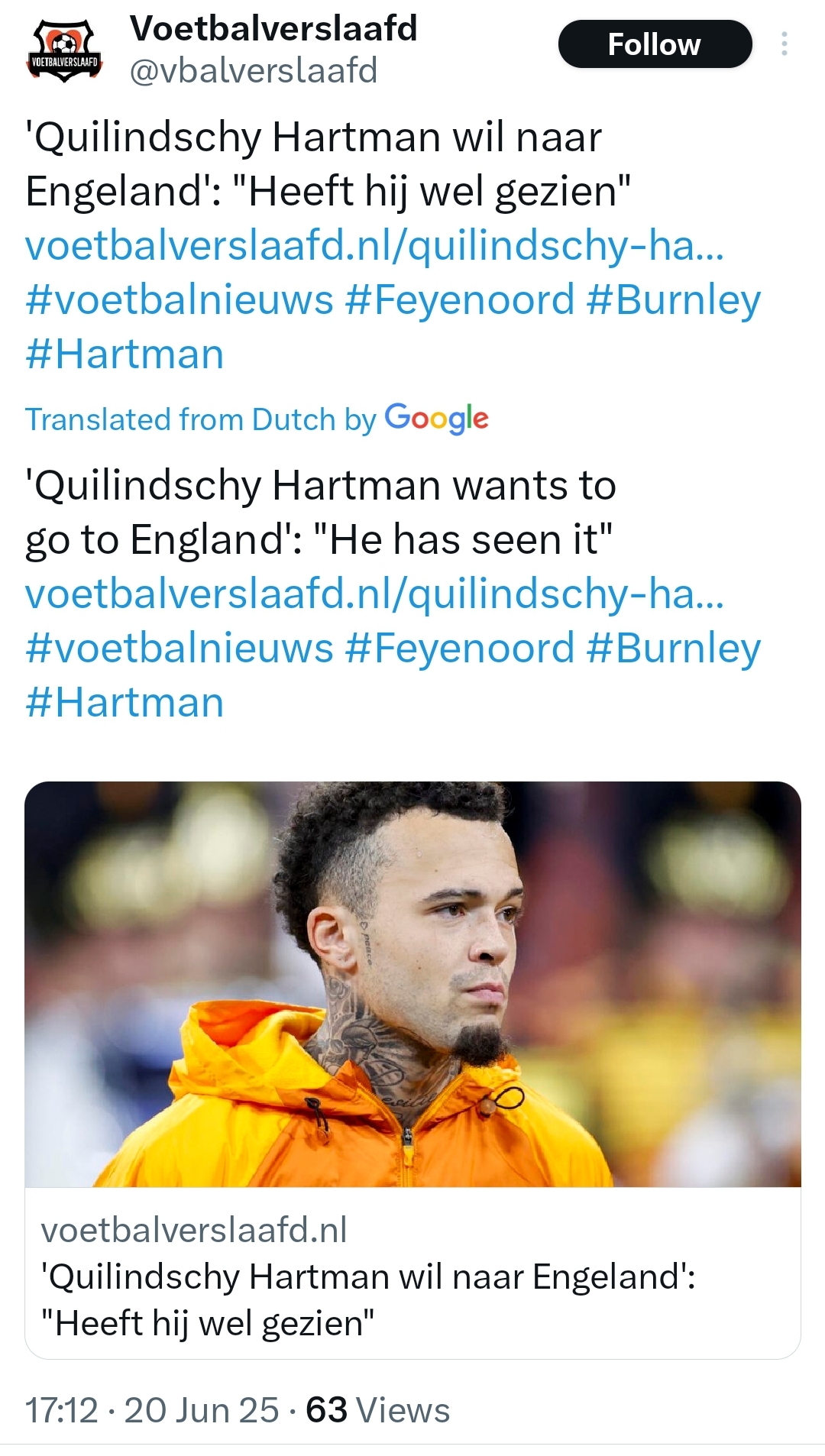Follow the Voetbalverslaafd account
825x1456 pixels.
tap(655, 44)
